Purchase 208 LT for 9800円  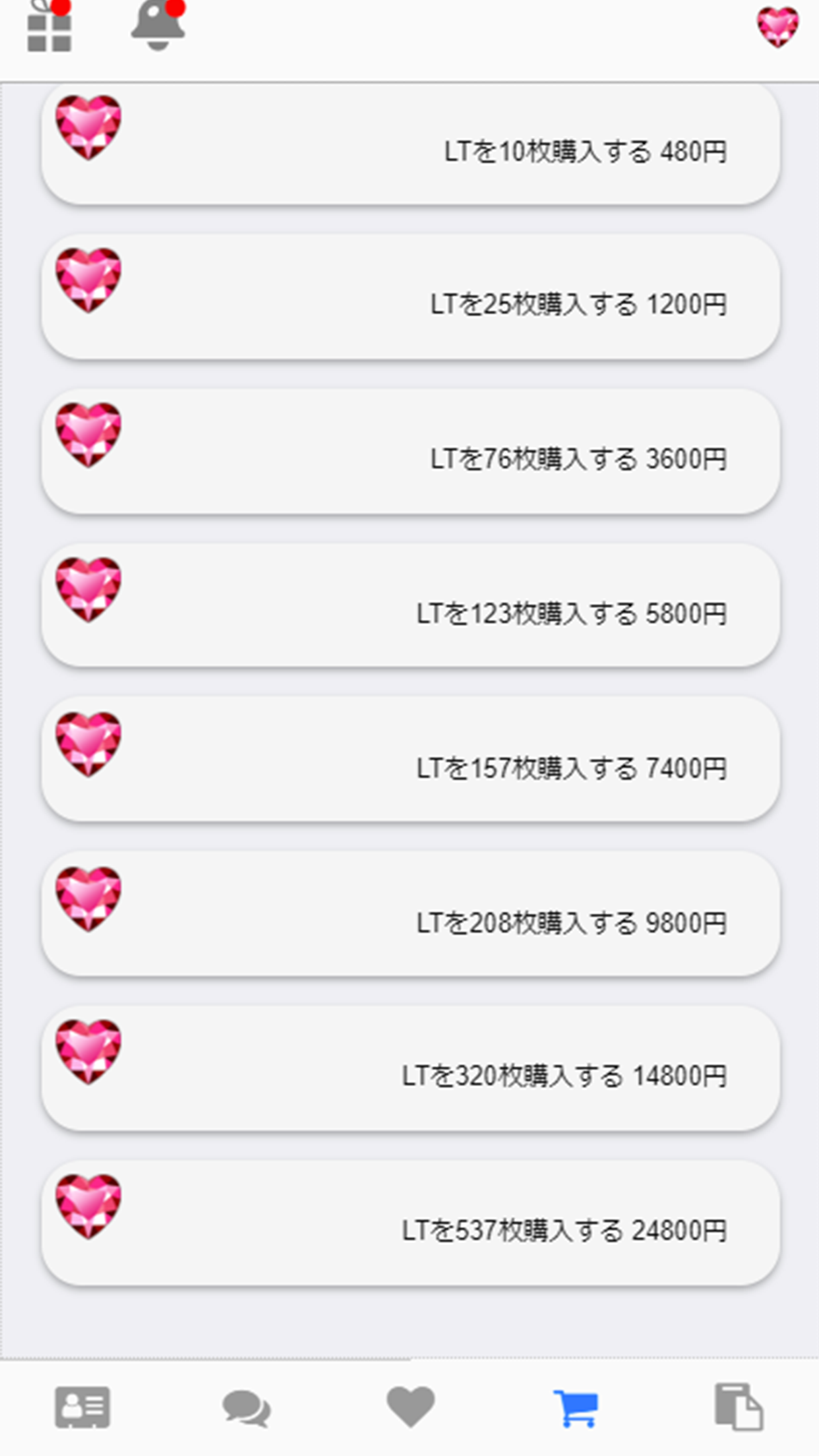410,915
